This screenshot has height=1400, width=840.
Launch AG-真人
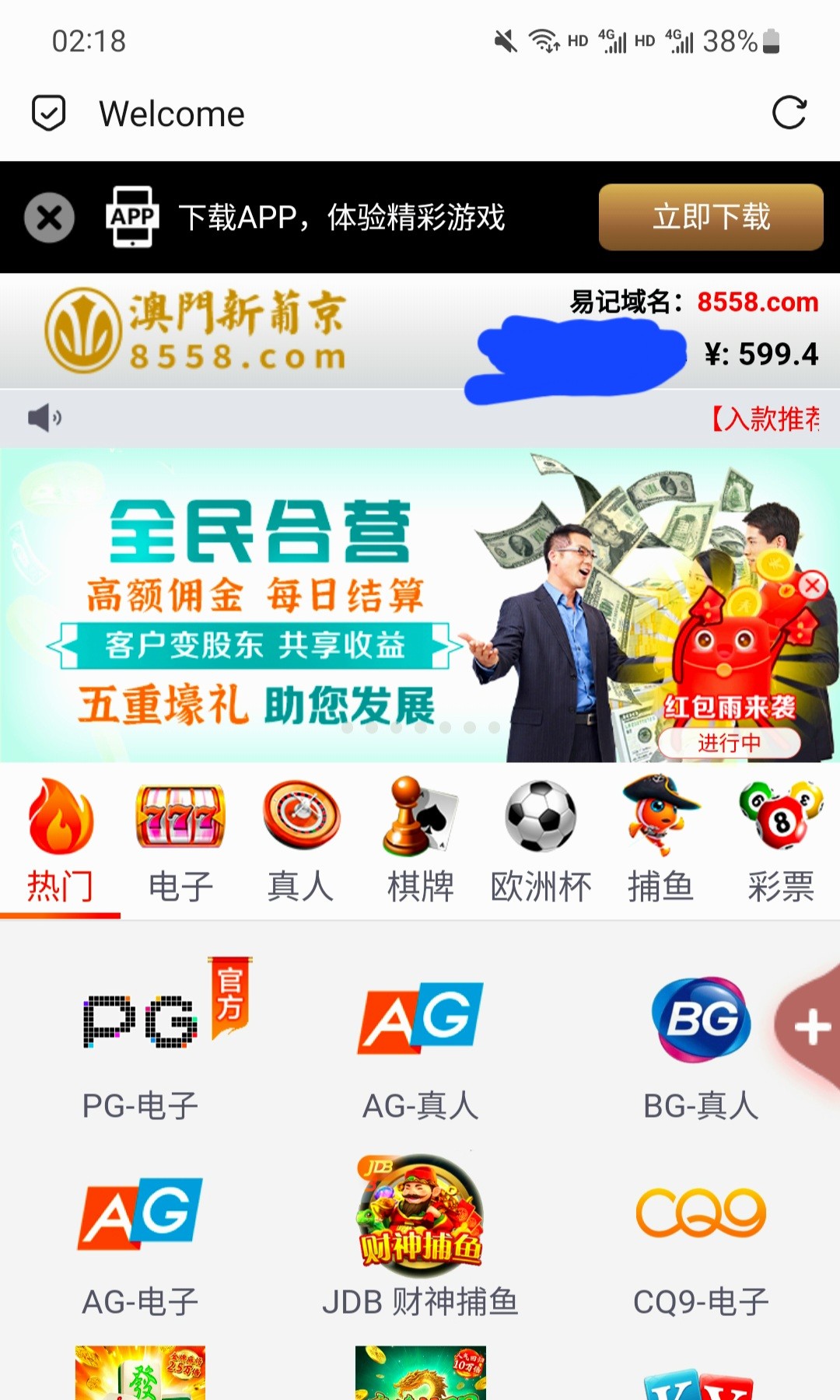[x=420, y=1042]
